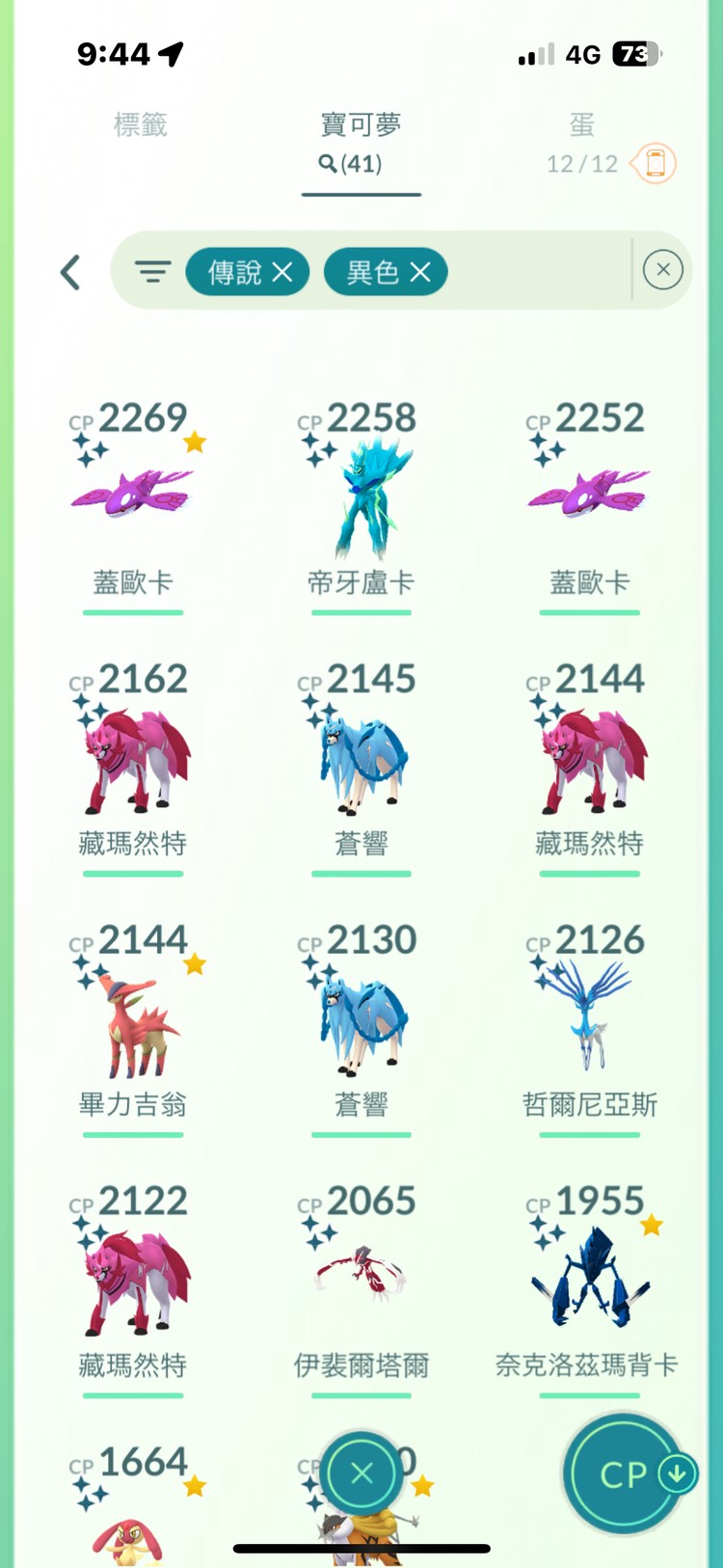Clear the entire search with the circled X
This screenshot has height=1568, width=723.
click(x=663, y=270)
